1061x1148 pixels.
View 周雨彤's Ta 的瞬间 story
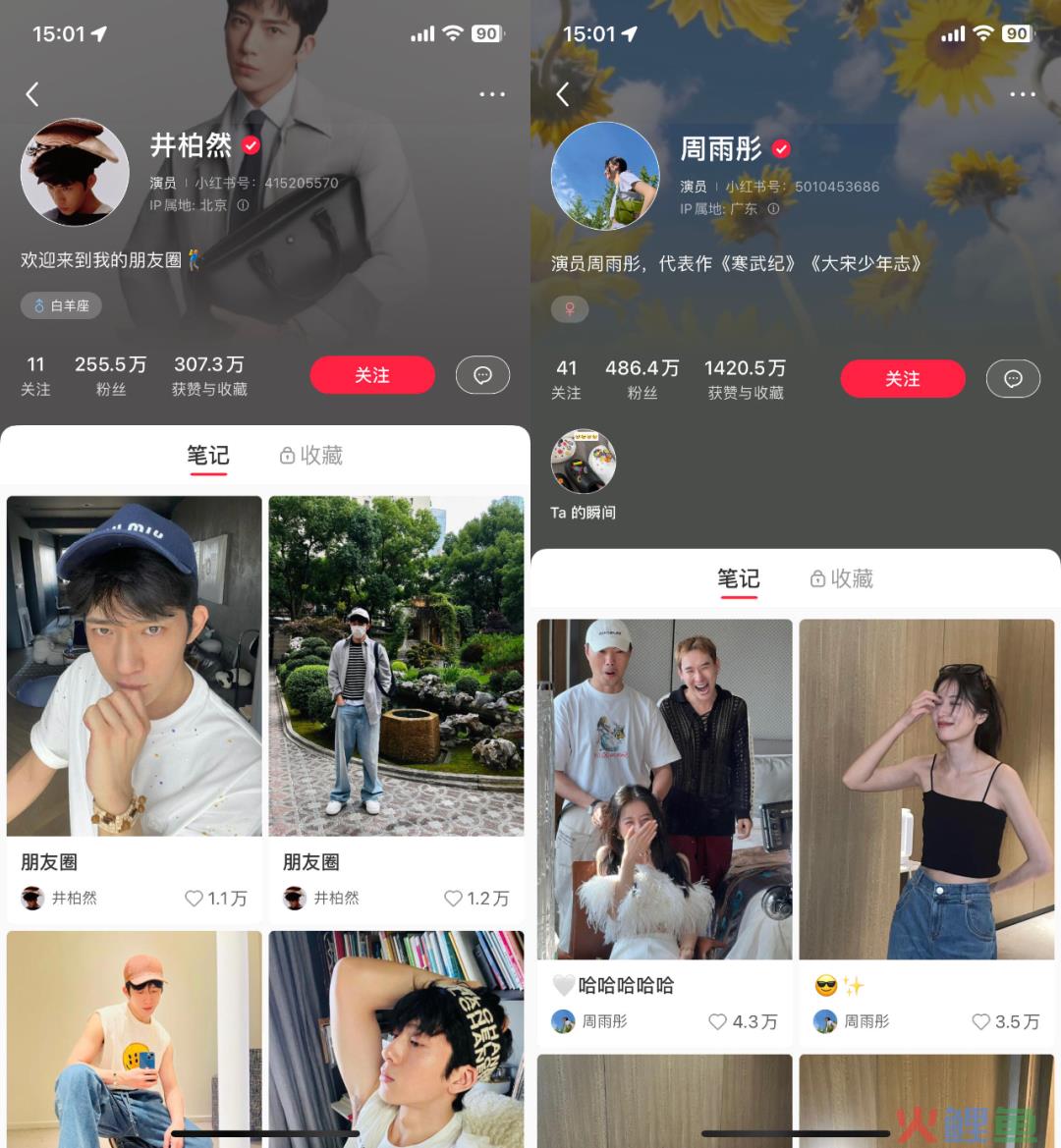click(584, 462)
